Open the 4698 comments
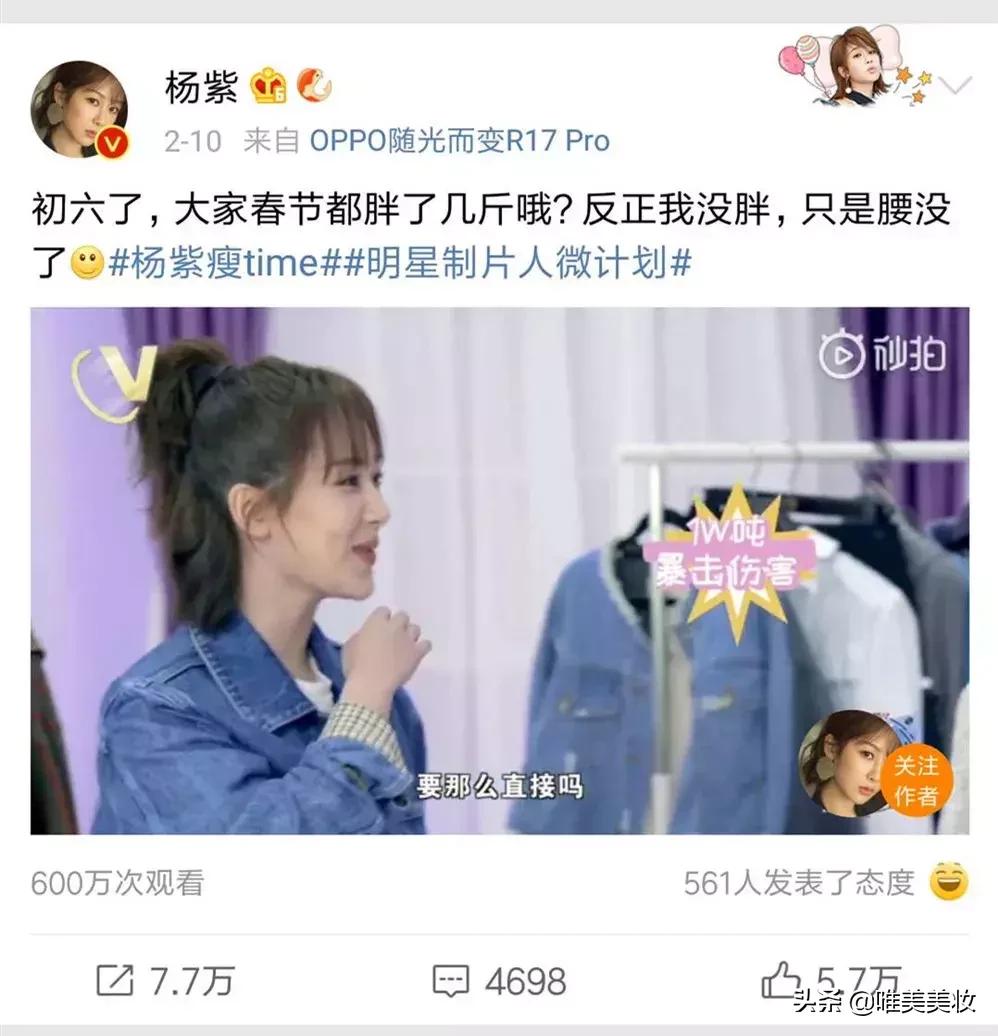998x1036 pixels. (498, 980)
